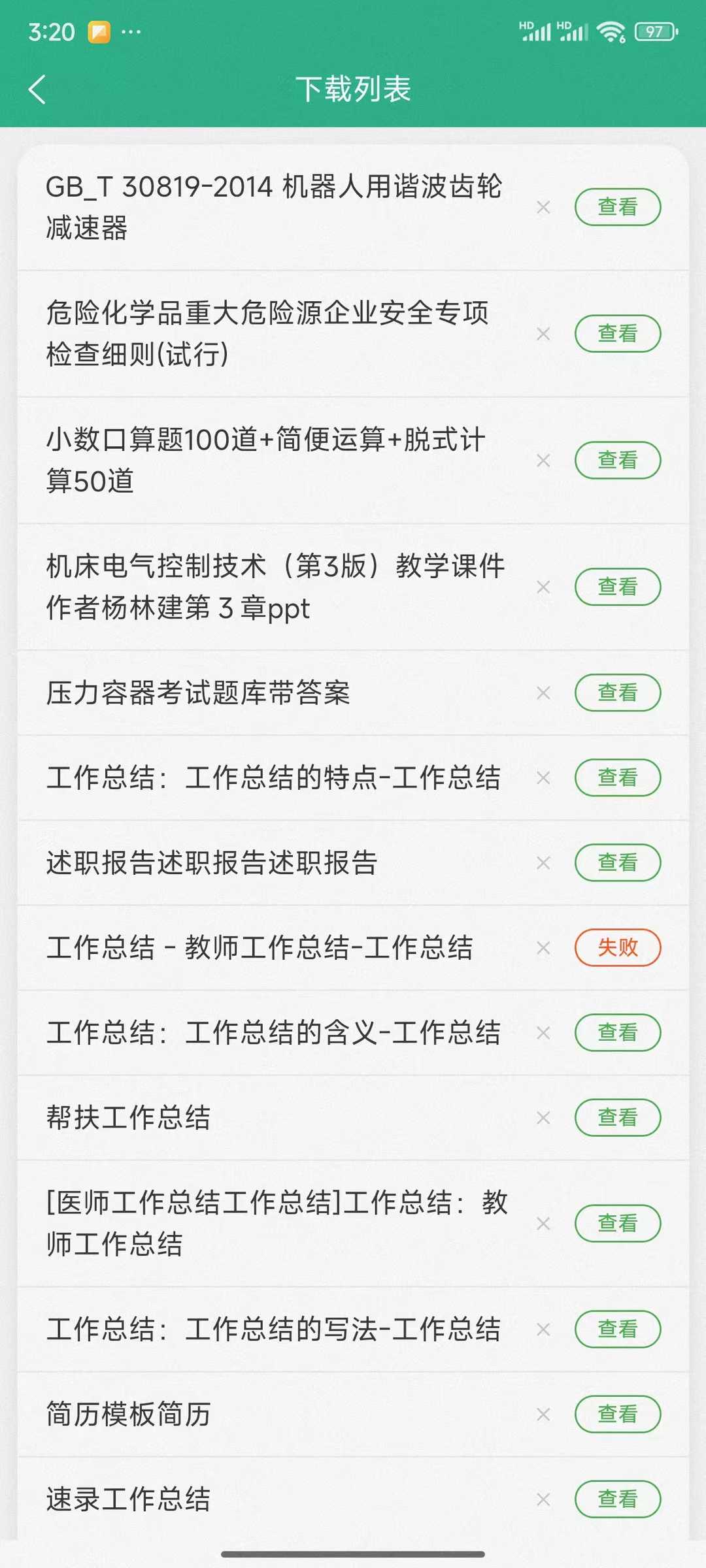Remove the 简历模板简历 download entry
The height and width of the screenshot is (1568, 706).
tap(543, 1414)
